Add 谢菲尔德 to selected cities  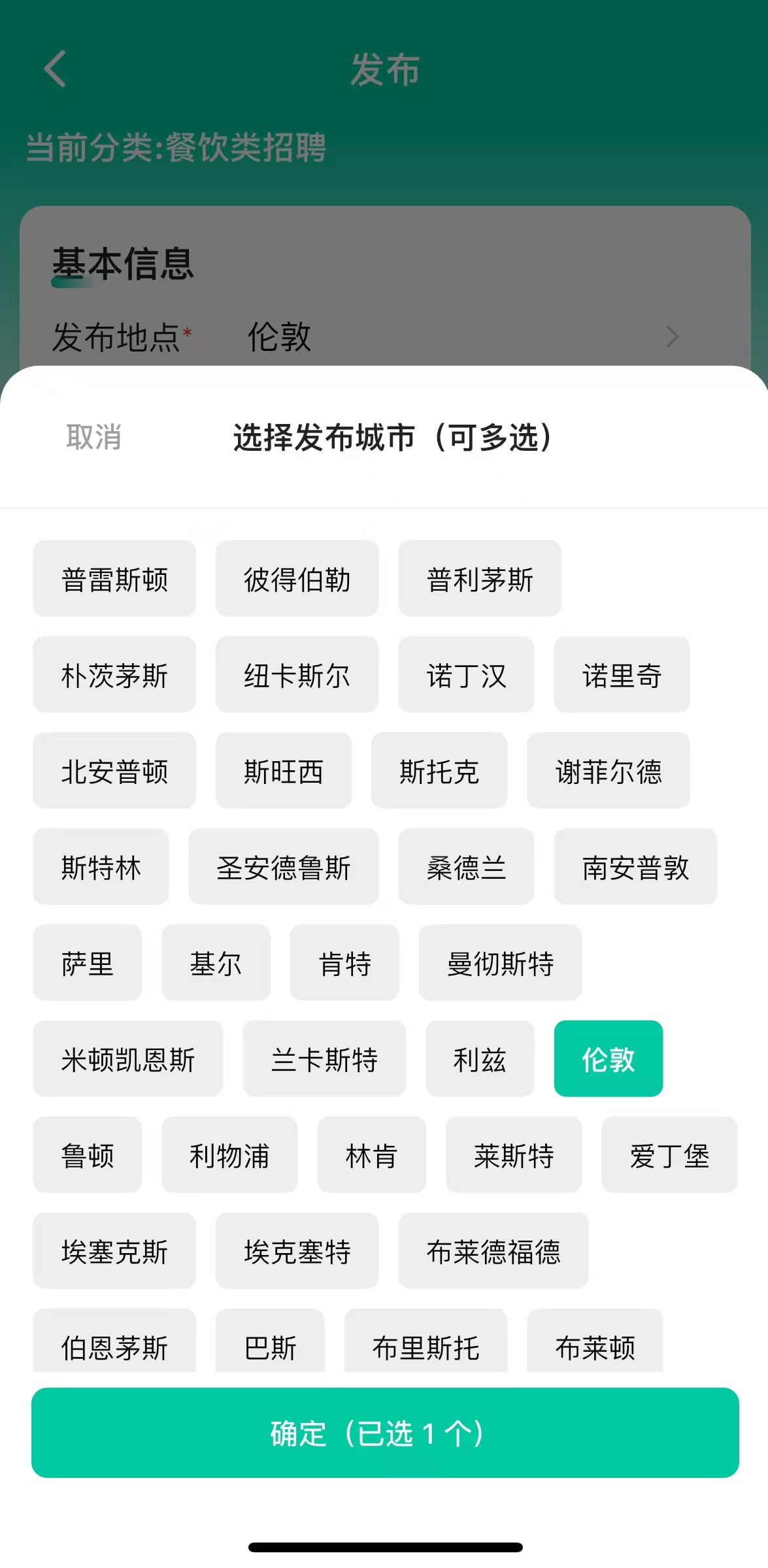(x=609, y=770)
